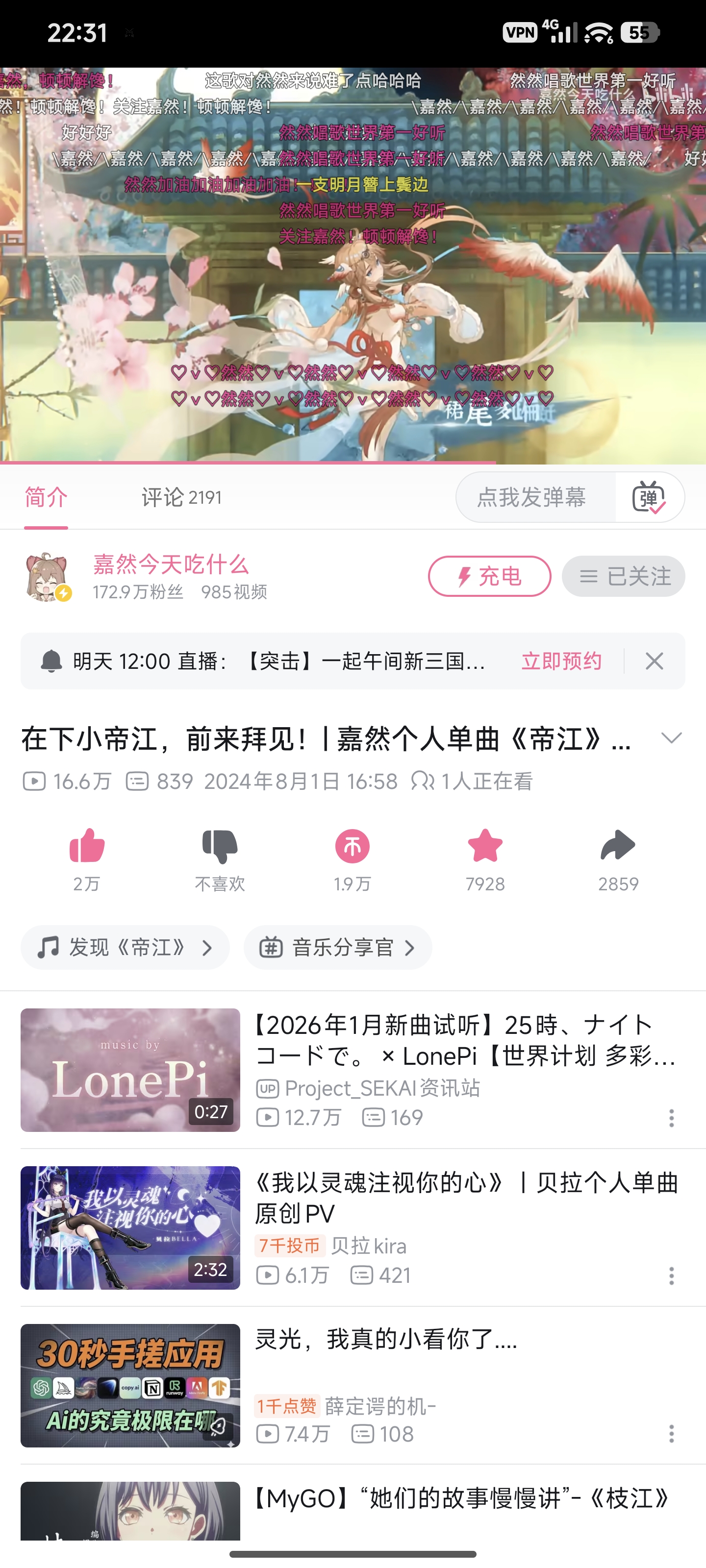Toggle the danmaku display icon
This screenshot has height=1568, width=706.
click(x=649, y=497)
